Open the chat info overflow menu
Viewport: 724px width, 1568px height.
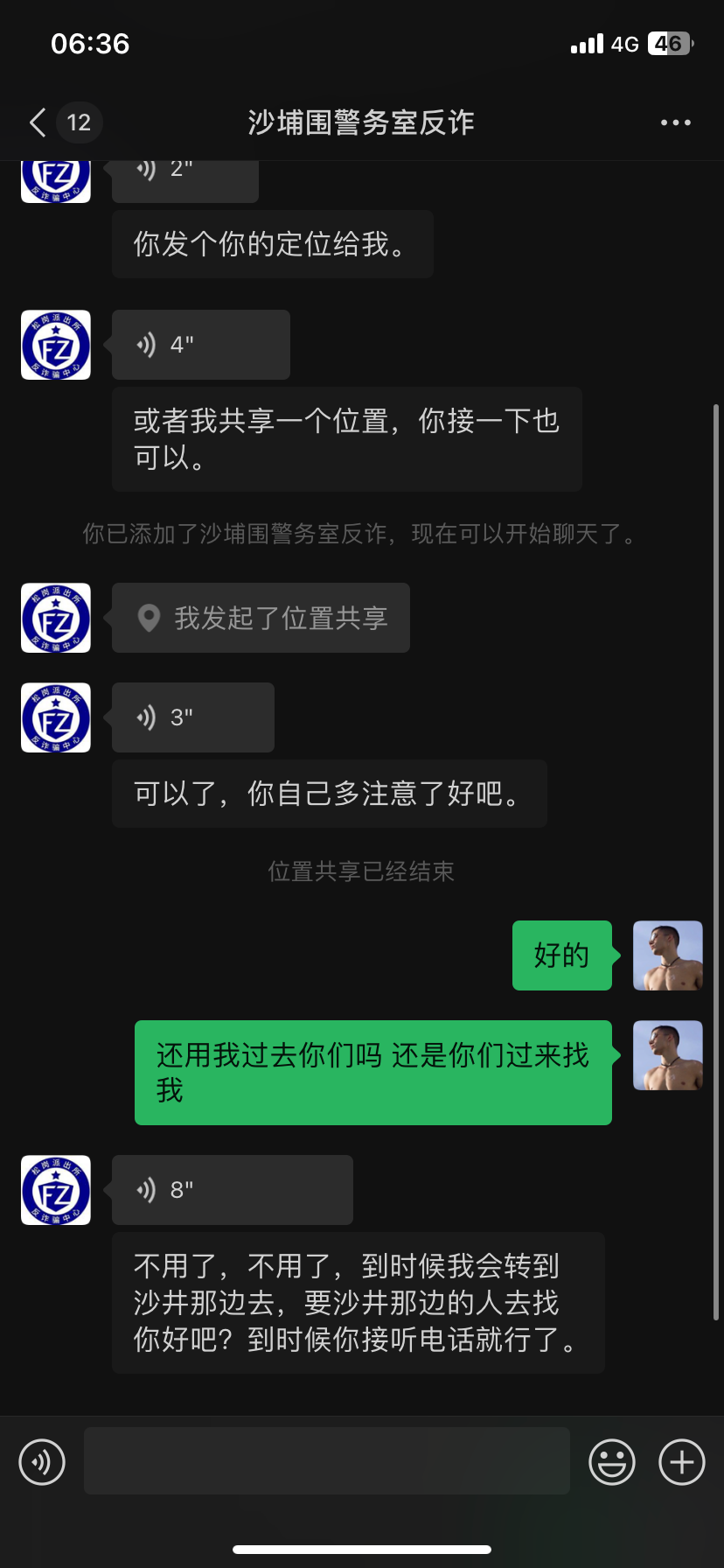pos(675,123)
